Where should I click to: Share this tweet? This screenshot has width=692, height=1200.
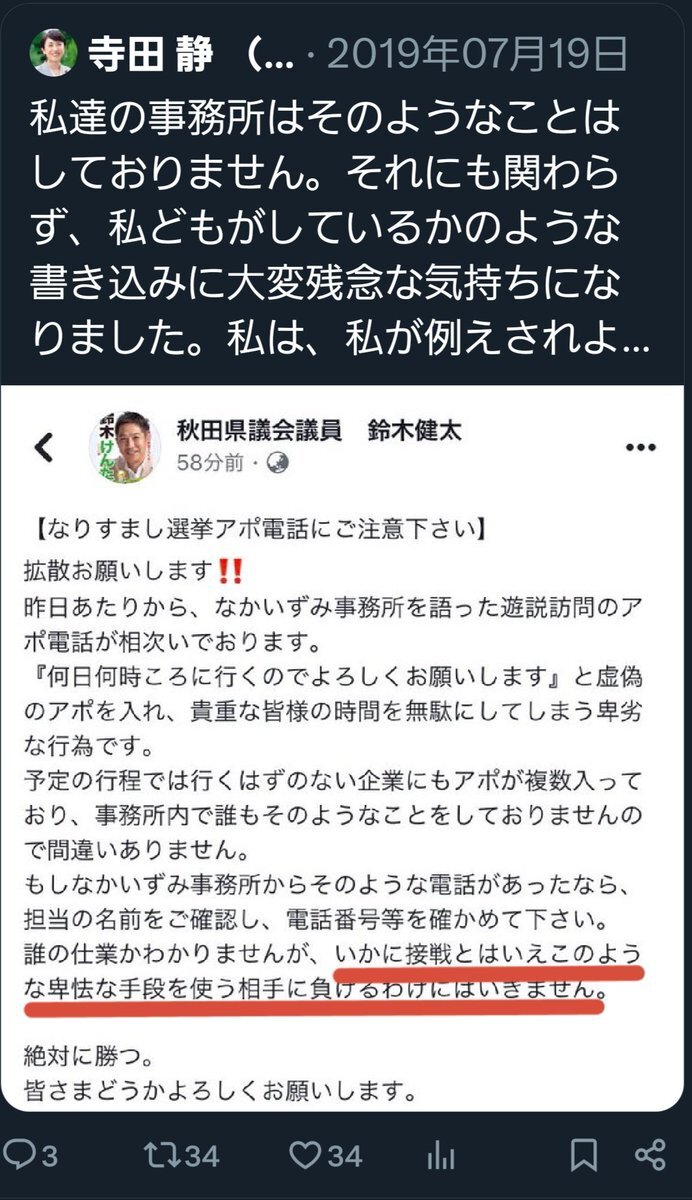[x=650, y=1156]
